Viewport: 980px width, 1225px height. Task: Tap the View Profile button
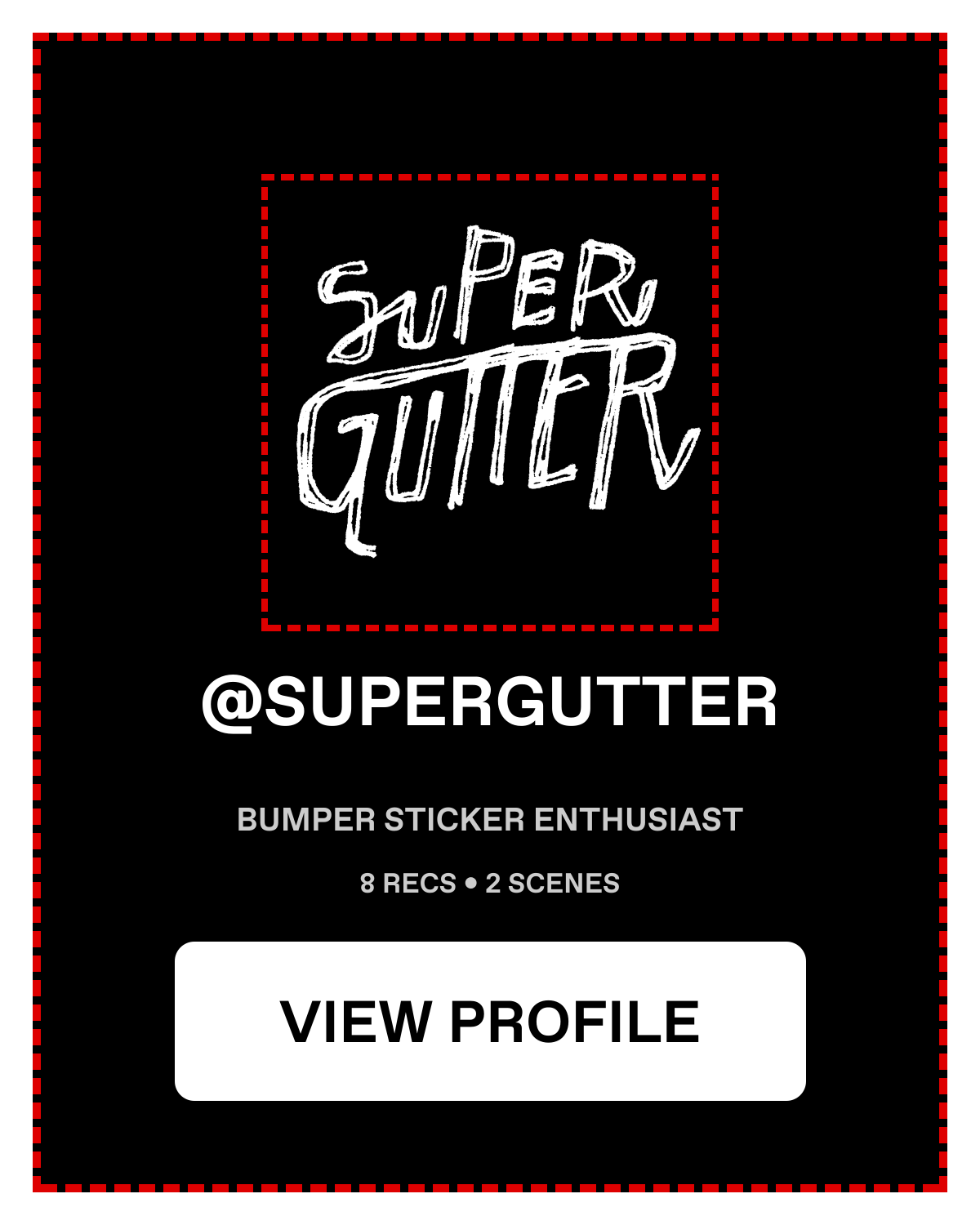pos(490,1021)
